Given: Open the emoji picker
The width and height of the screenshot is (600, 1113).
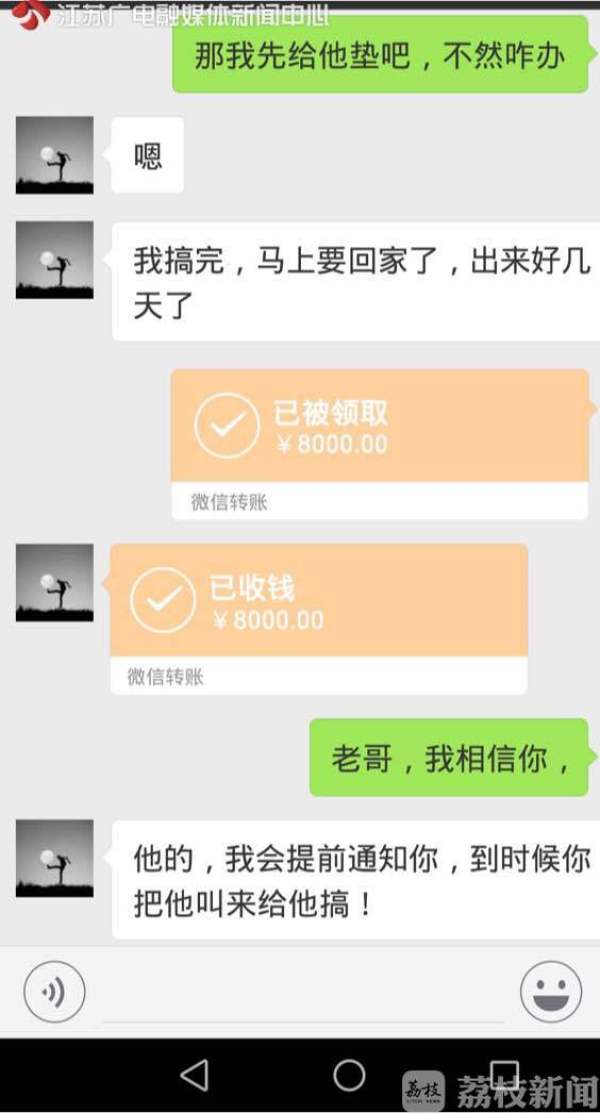Looking at the screenshot, I should point(550,992).
